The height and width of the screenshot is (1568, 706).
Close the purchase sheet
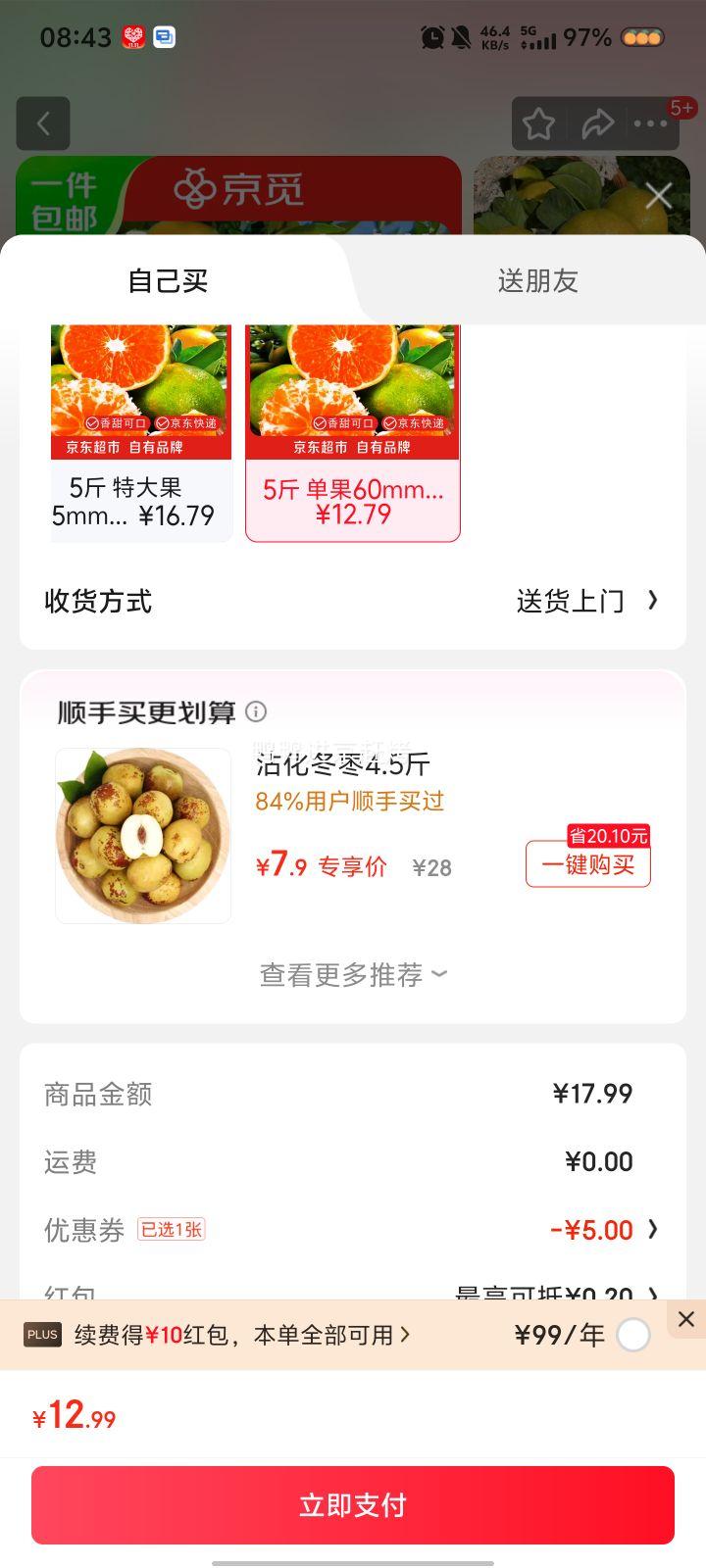click(x=659, y=196)
